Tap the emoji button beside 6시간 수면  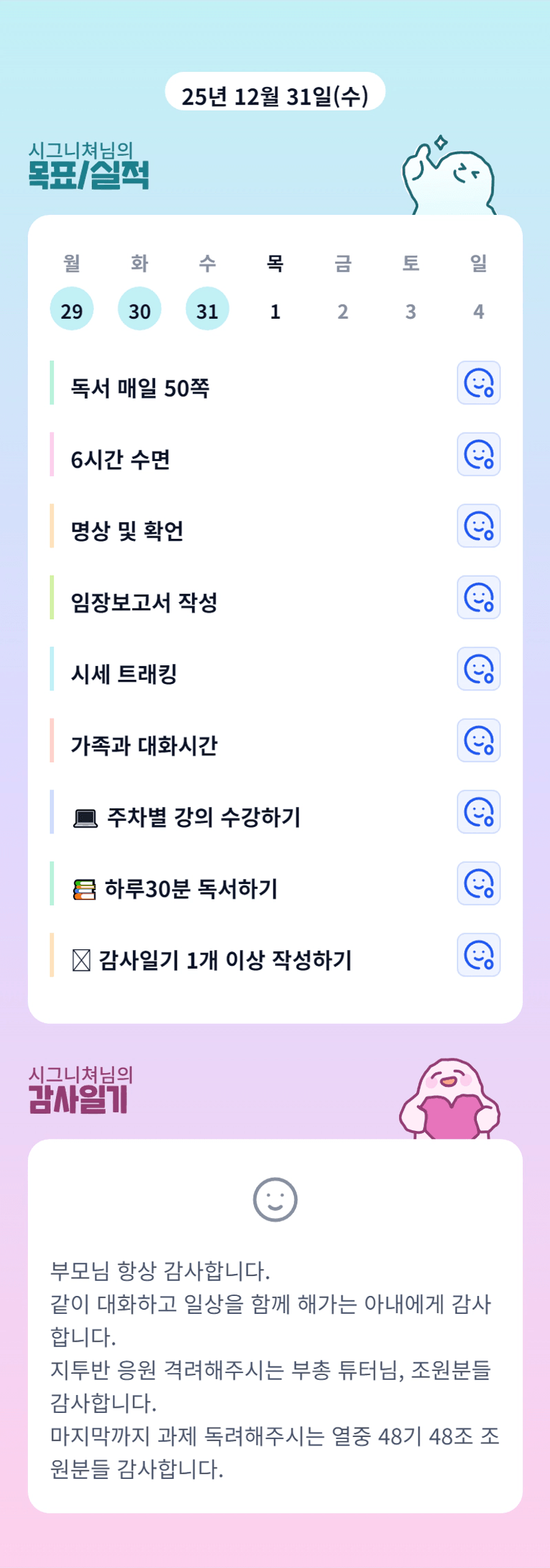(479, 455)
